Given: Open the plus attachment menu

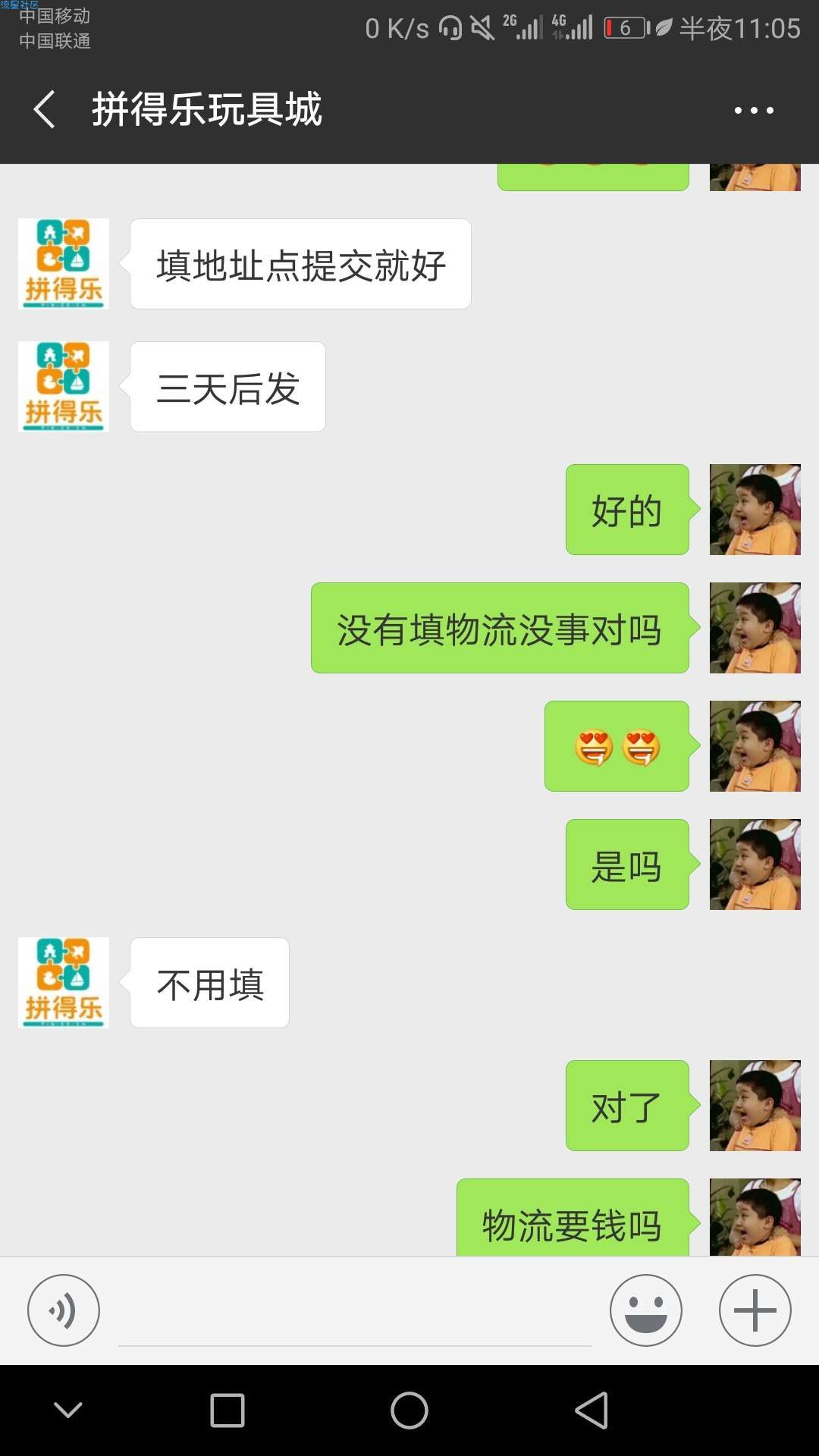Looking at the screenshot, I should [755, 1310].
